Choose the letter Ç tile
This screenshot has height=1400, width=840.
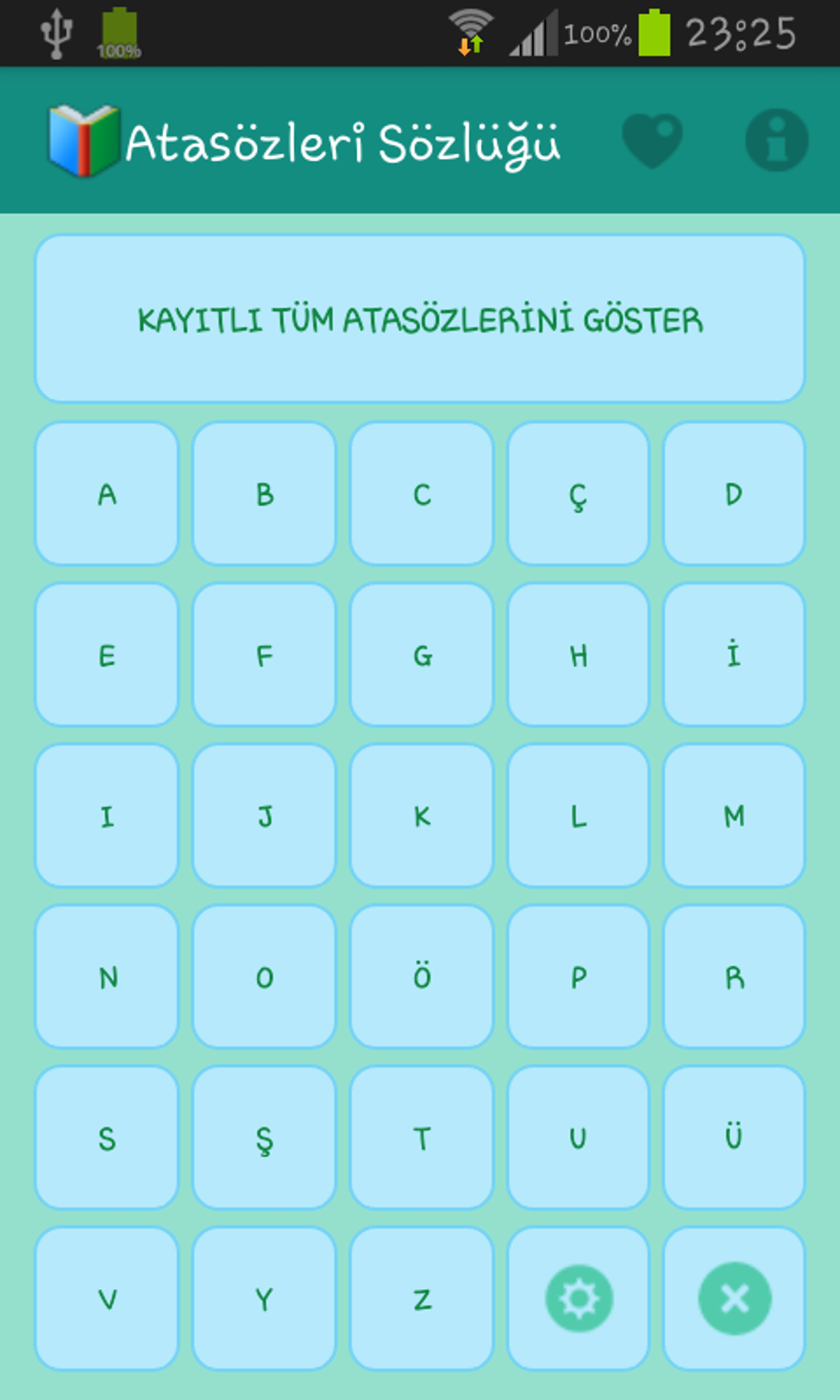pyautogui.click(x=578, y=494)
